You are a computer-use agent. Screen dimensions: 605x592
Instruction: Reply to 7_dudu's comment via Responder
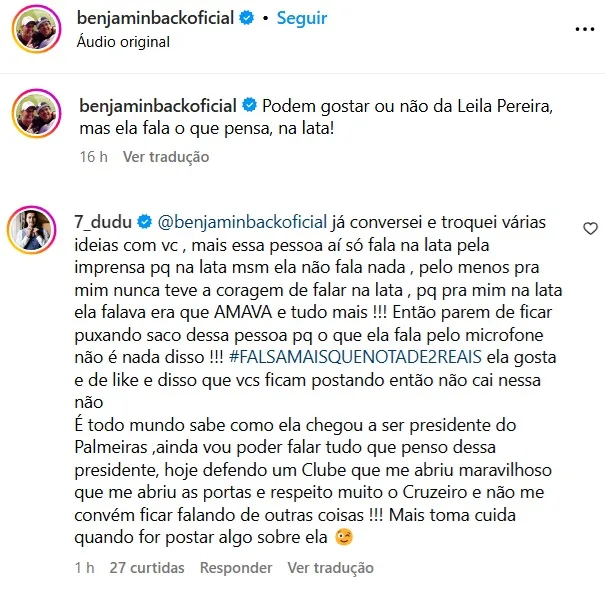click(x=236, y=567)
